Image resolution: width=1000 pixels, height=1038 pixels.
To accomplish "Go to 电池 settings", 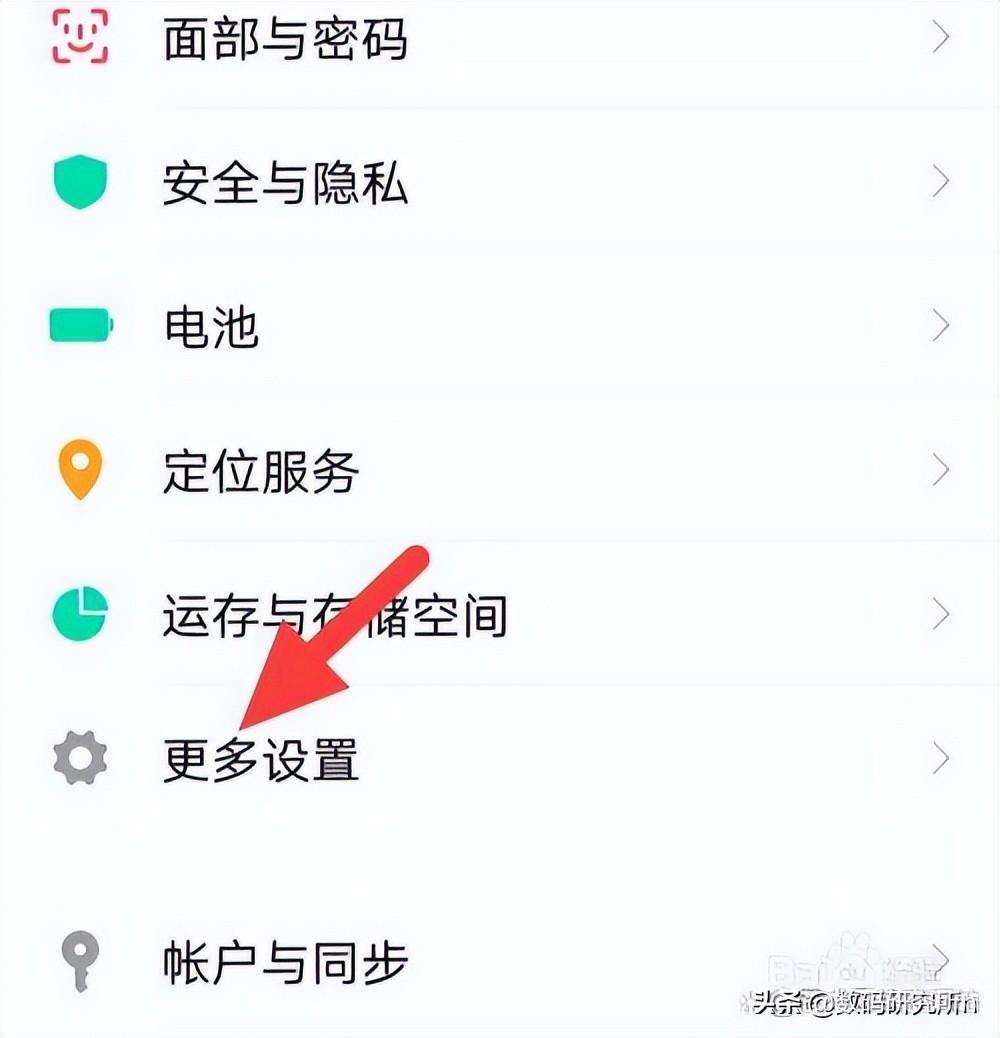I will pos(212,326).
